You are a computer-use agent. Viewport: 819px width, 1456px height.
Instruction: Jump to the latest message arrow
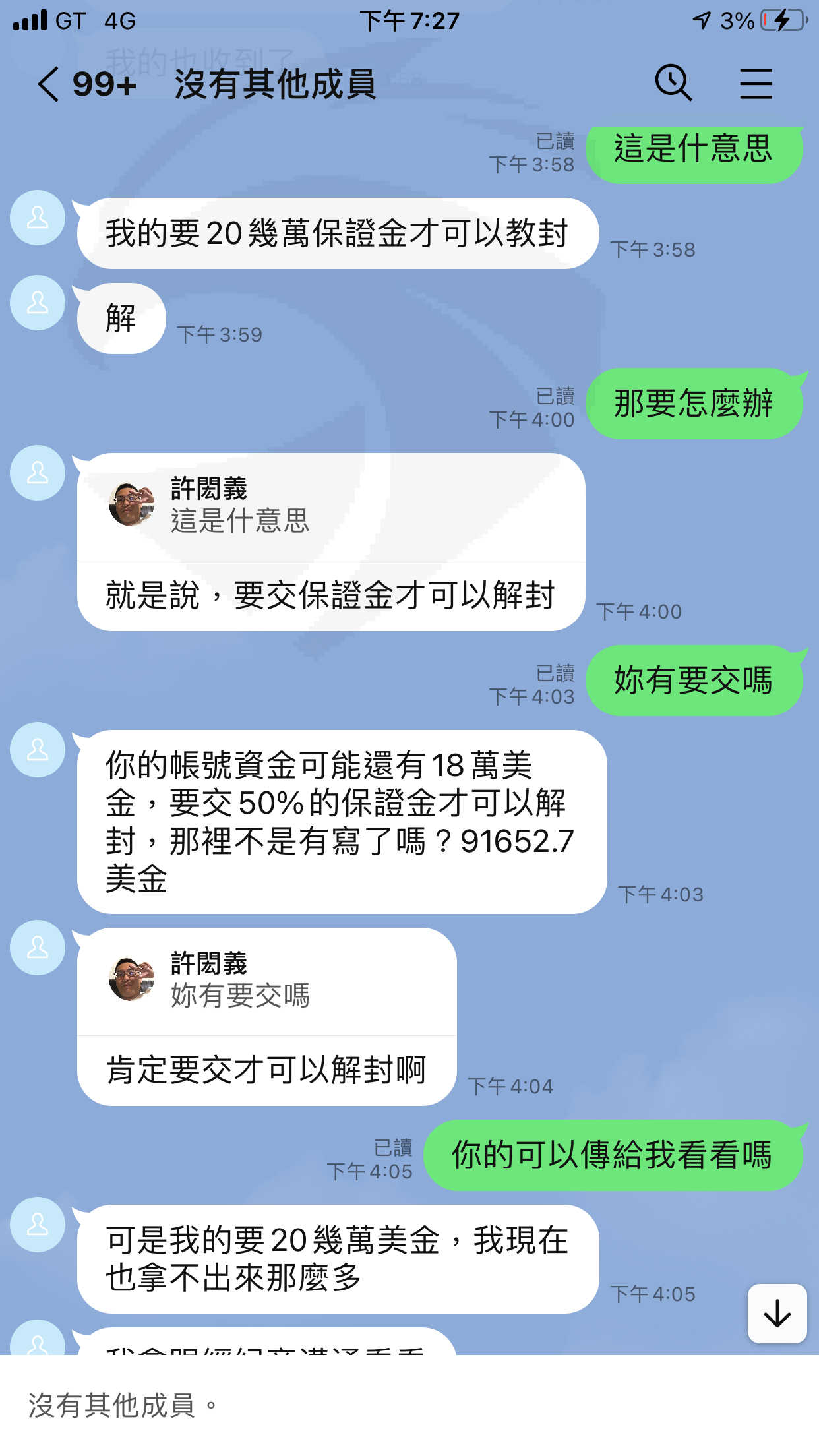777,1313
